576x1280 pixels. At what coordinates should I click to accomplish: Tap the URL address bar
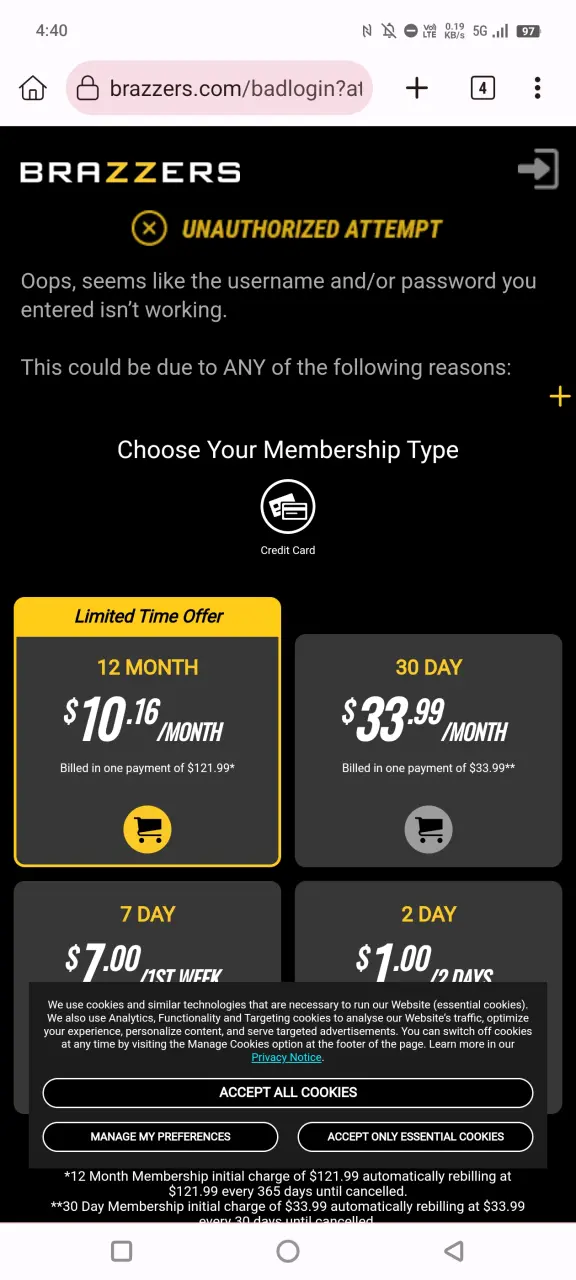click(x=219, y=88)
